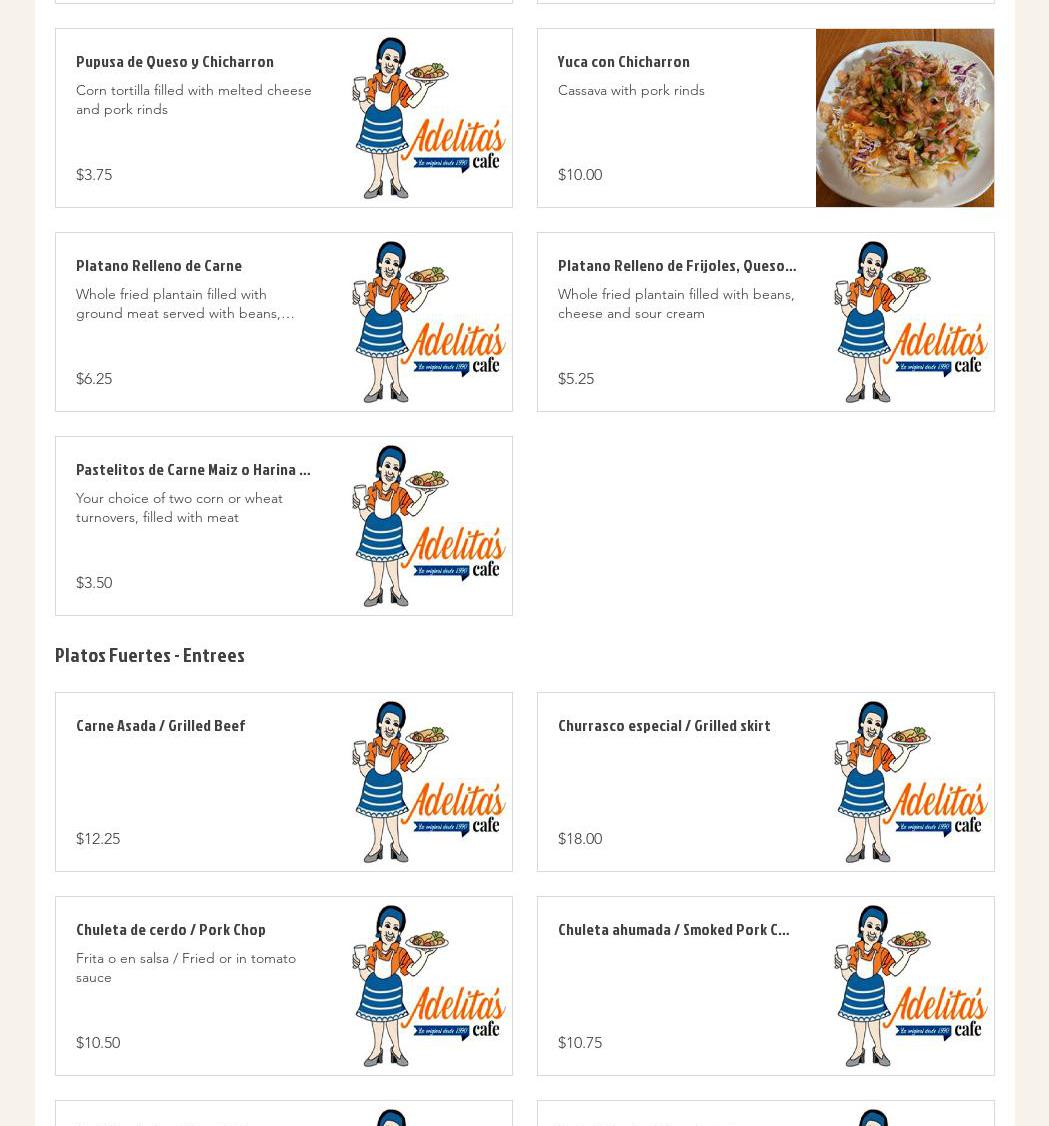Tap Chuleta de cerdo / Pork Chop card
Screen dimensions: 1049x1126
(x=171, y=930)
